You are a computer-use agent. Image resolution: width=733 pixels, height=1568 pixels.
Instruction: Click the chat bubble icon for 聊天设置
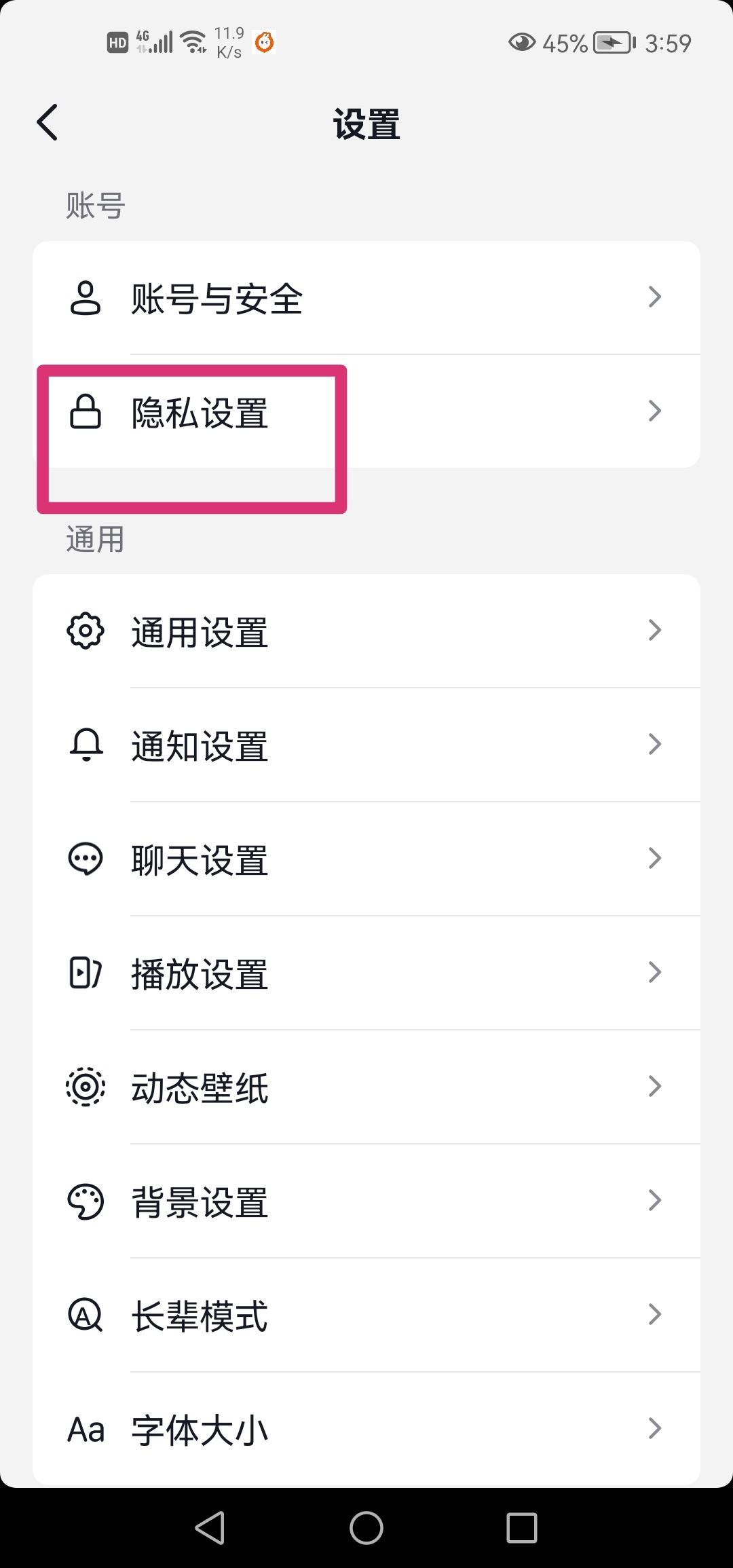pos(86,859)
